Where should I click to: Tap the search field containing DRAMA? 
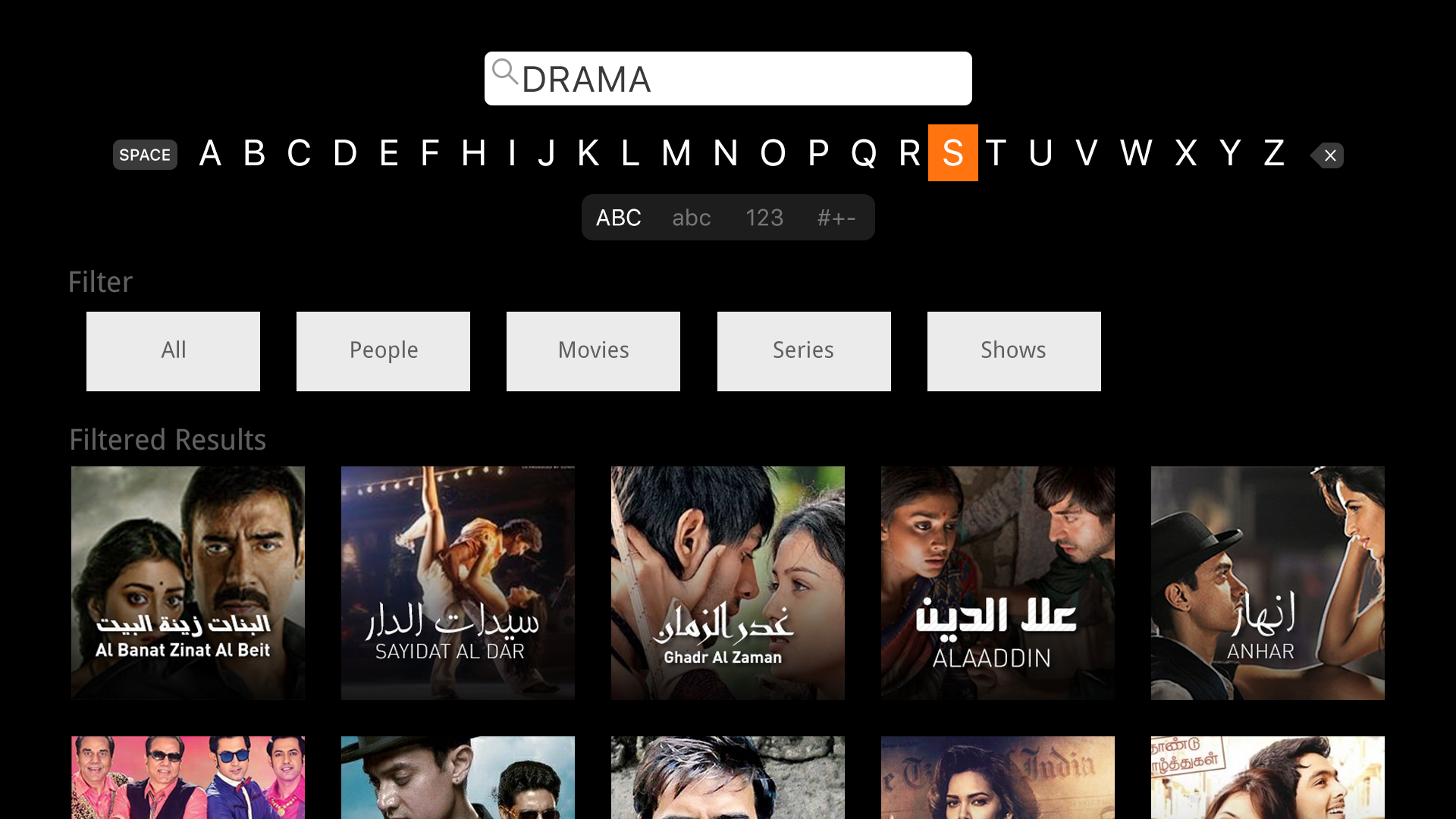(x=728, y=79)
